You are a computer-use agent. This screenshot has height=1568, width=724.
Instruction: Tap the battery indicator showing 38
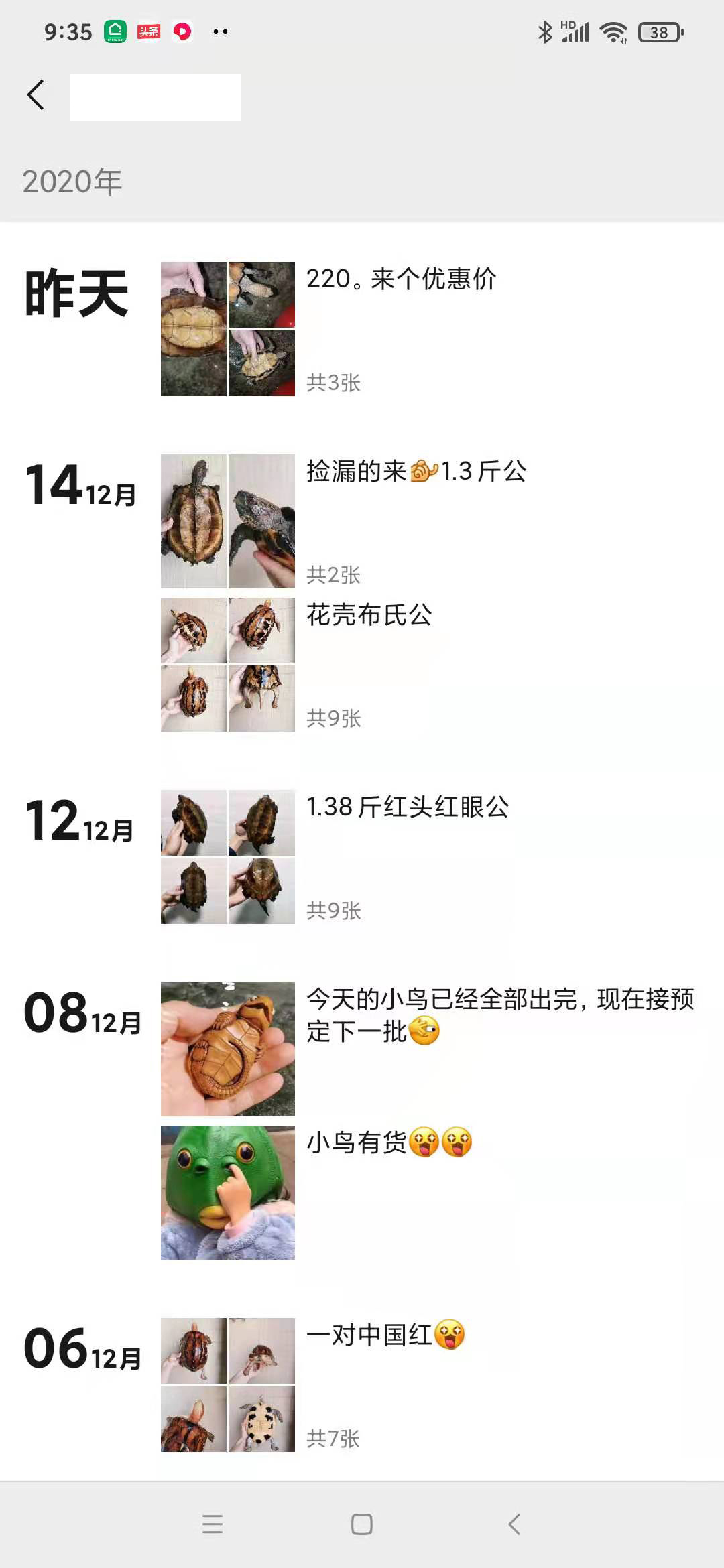tap(659, 31)
